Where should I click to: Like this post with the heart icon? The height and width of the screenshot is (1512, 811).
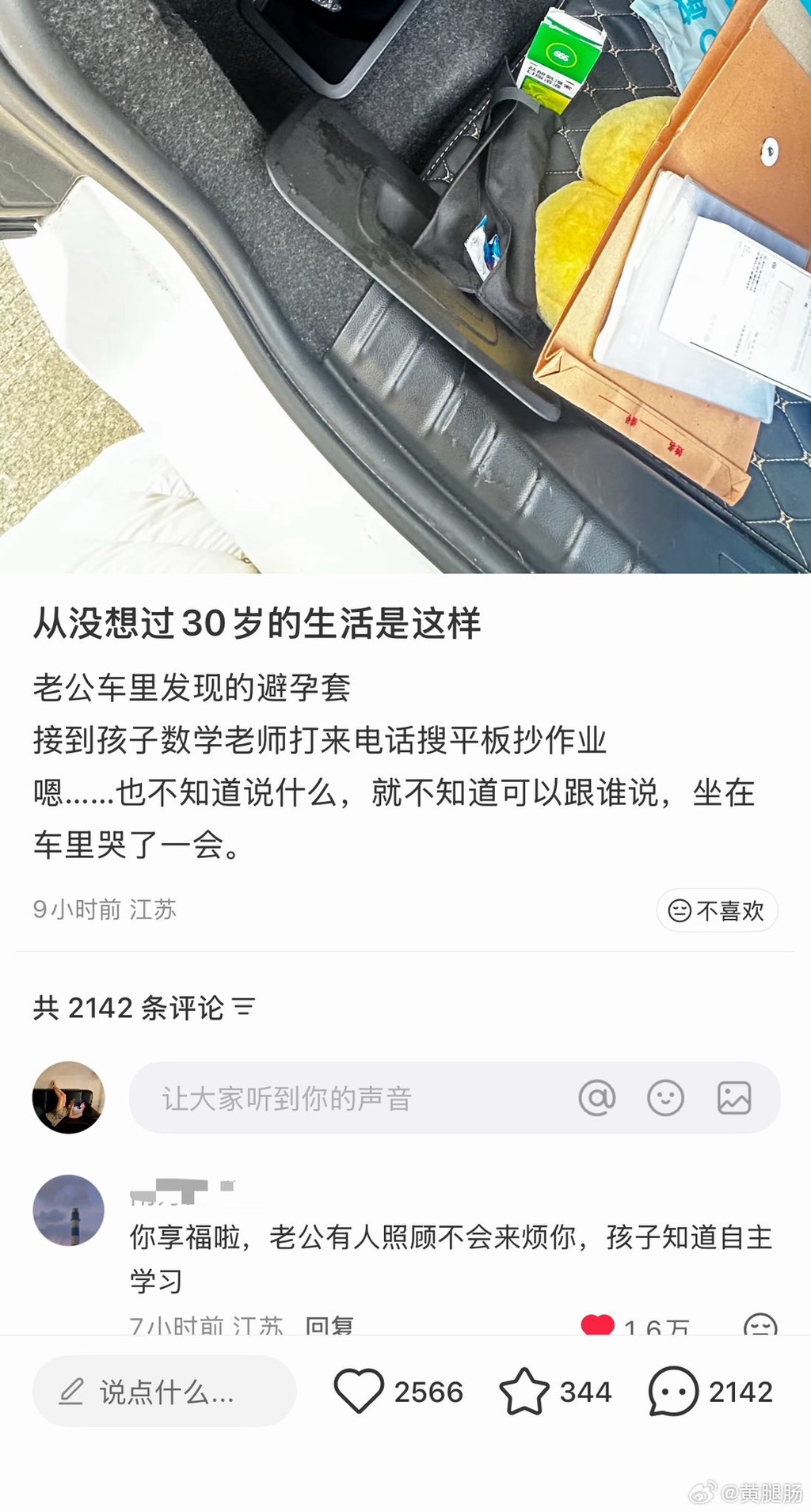[x=359, y=1391]
